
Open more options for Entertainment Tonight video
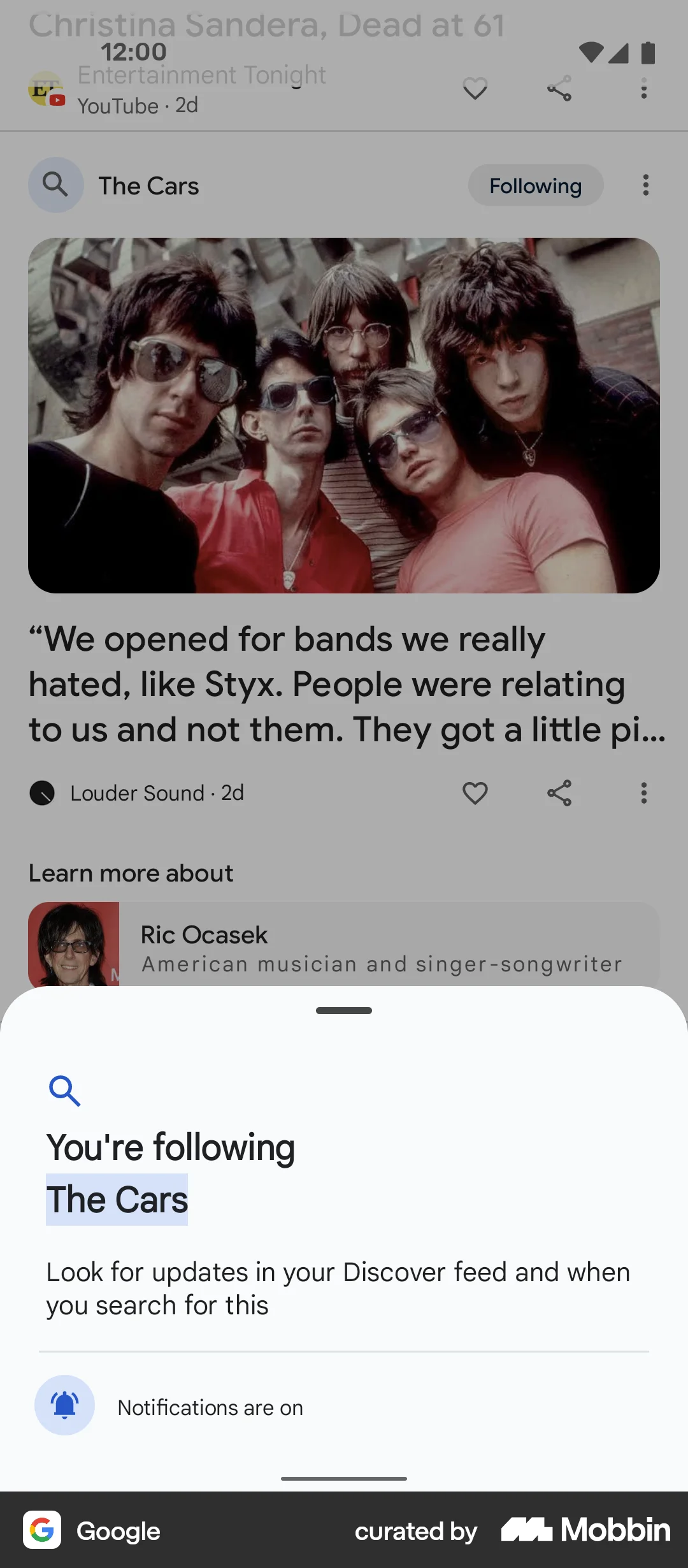click(x=644, y=89)
